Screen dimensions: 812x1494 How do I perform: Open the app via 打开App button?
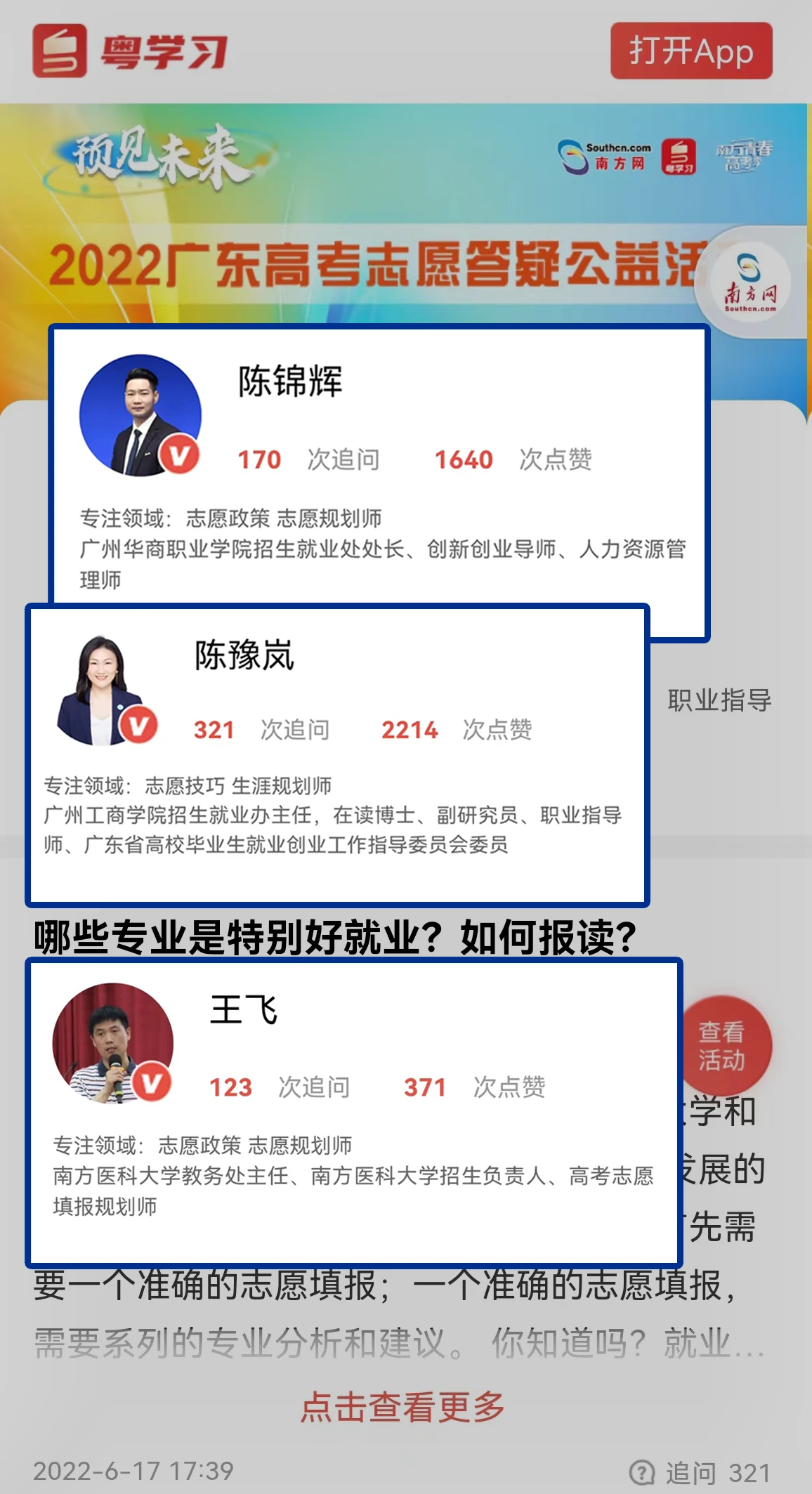(690, 51)
